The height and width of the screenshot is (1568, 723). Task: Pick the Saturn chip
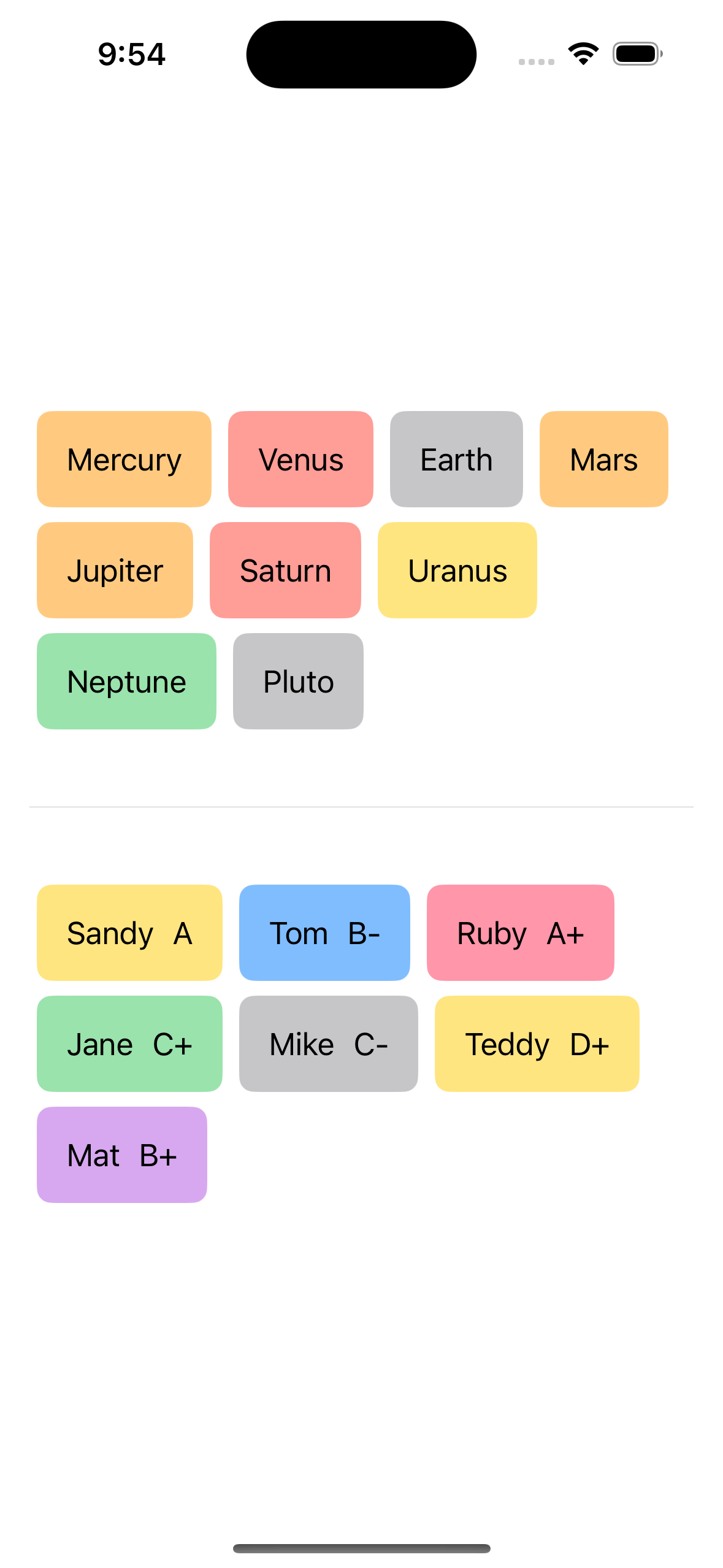click(x=285, y=570)
